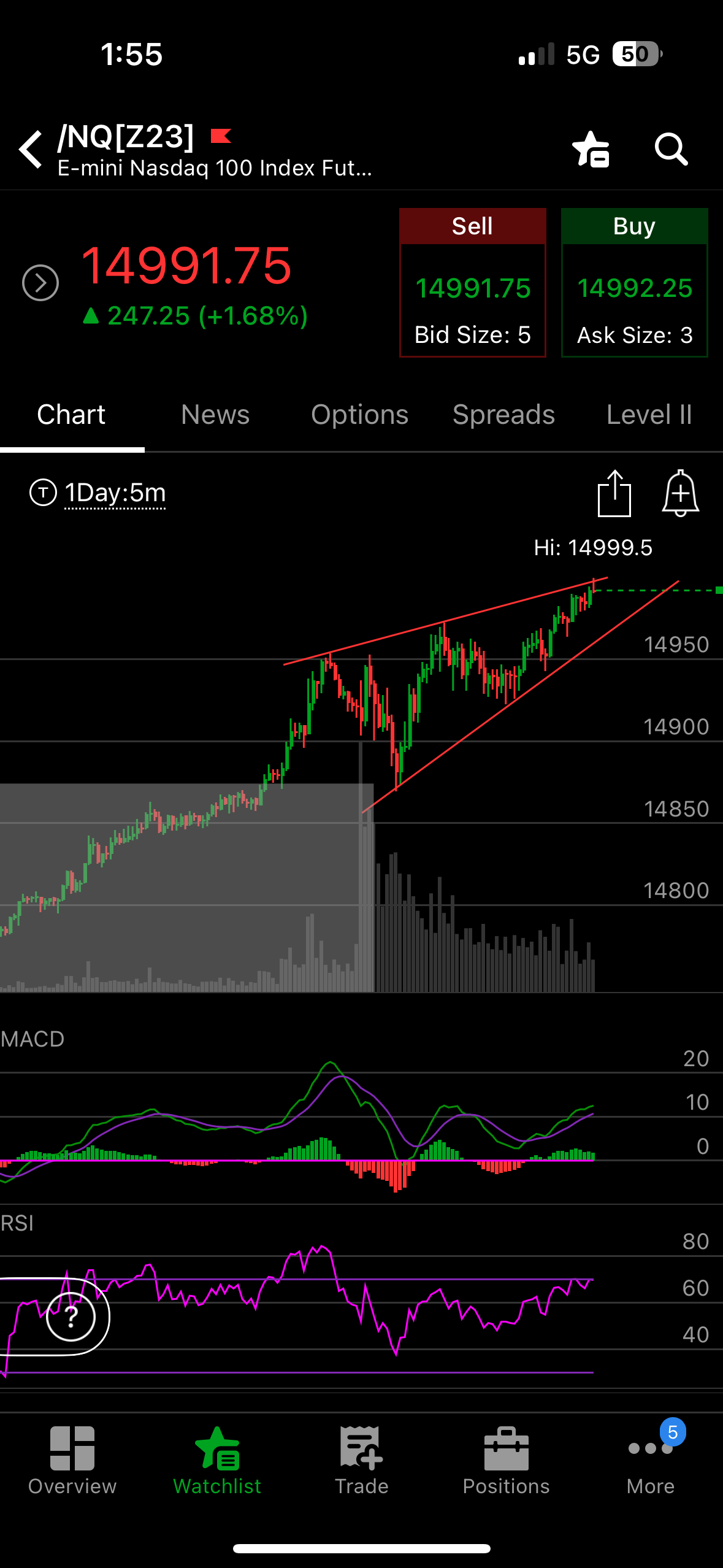View the Level II tab
Viewport: 723px width, 1568px height.
click(x=649, y=415)
